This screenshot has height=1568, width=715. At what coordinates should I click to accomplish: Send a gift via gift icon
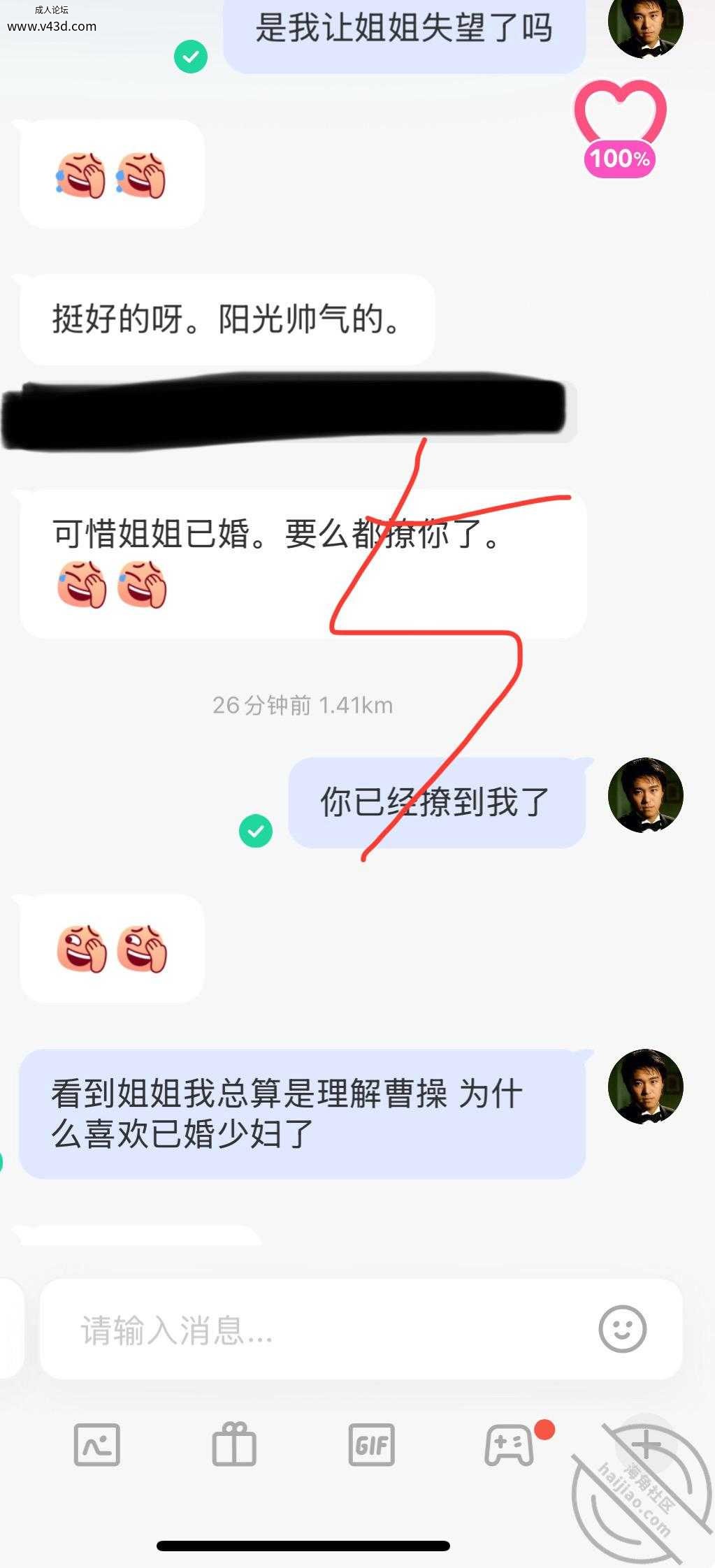tap(234, 1445)
